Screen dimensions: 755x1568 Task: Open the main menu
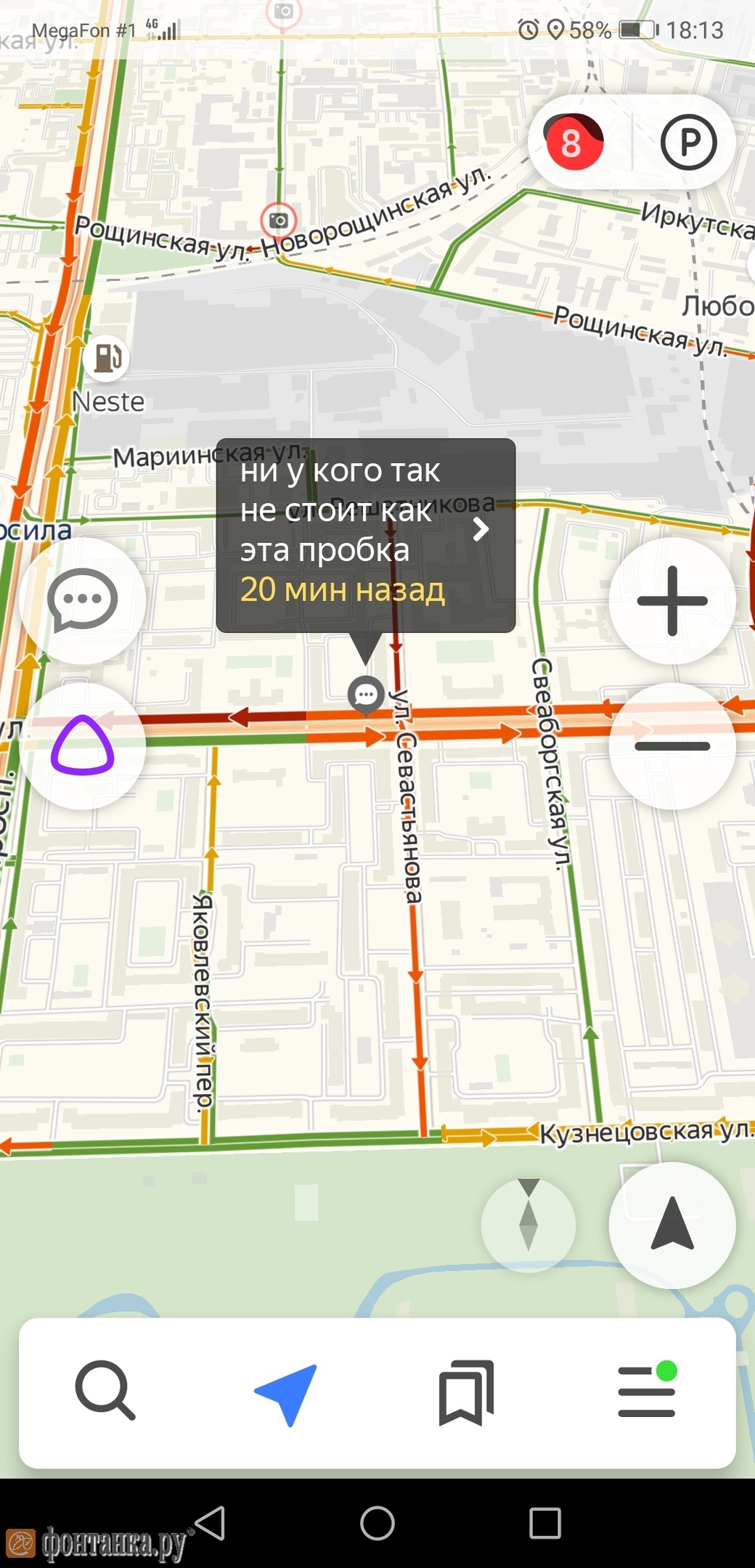click(647, 1391)
